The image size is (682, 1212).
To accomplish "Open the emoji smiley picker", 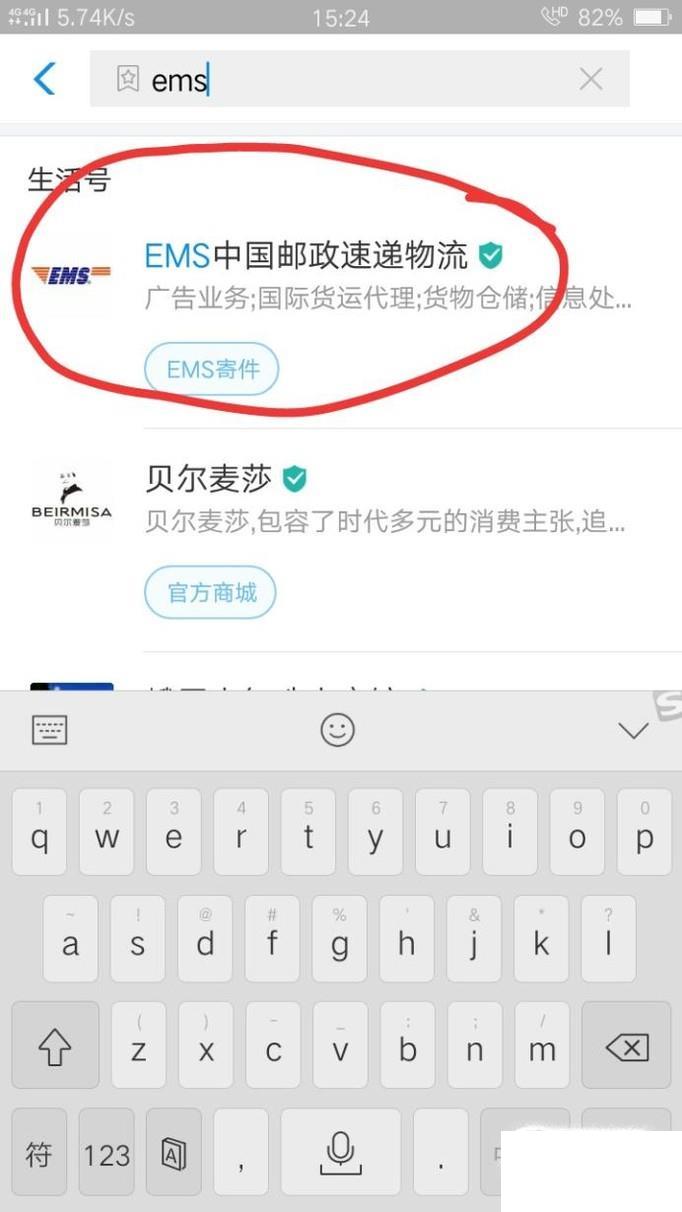I will (x=338, y=730).
